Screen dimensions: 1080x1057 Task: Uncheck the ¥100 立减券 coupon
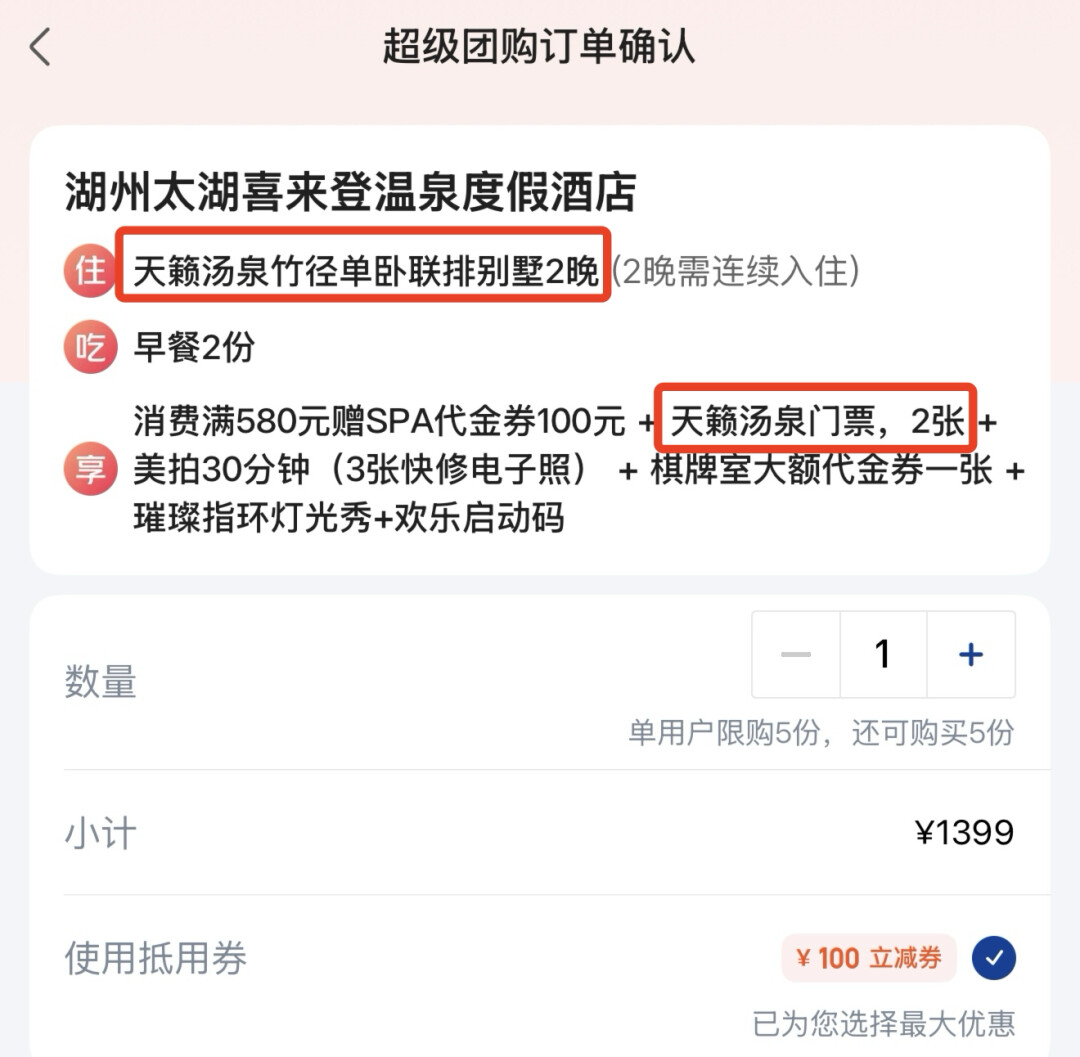(x=993, y=958)
